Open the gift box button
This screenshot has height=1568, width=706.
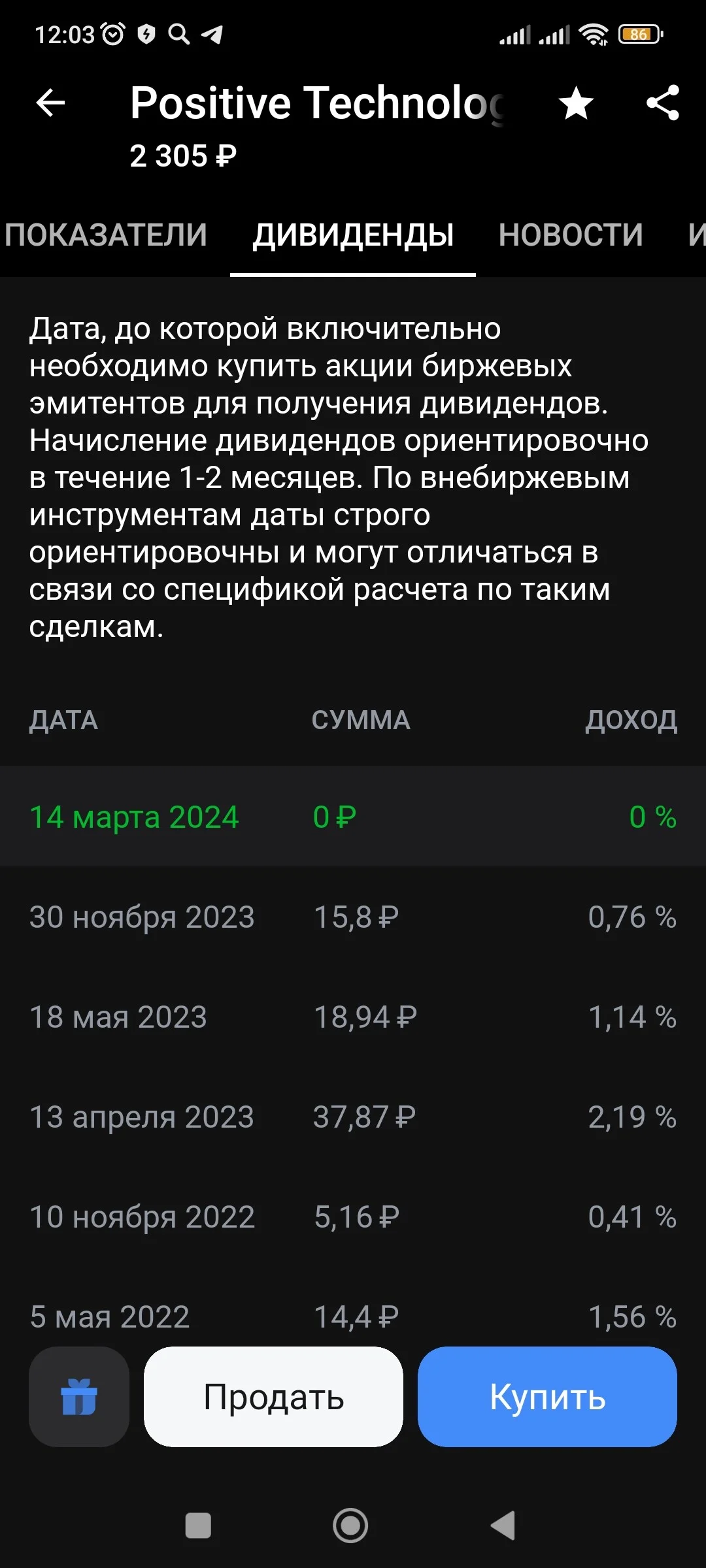coord(79,1397)
